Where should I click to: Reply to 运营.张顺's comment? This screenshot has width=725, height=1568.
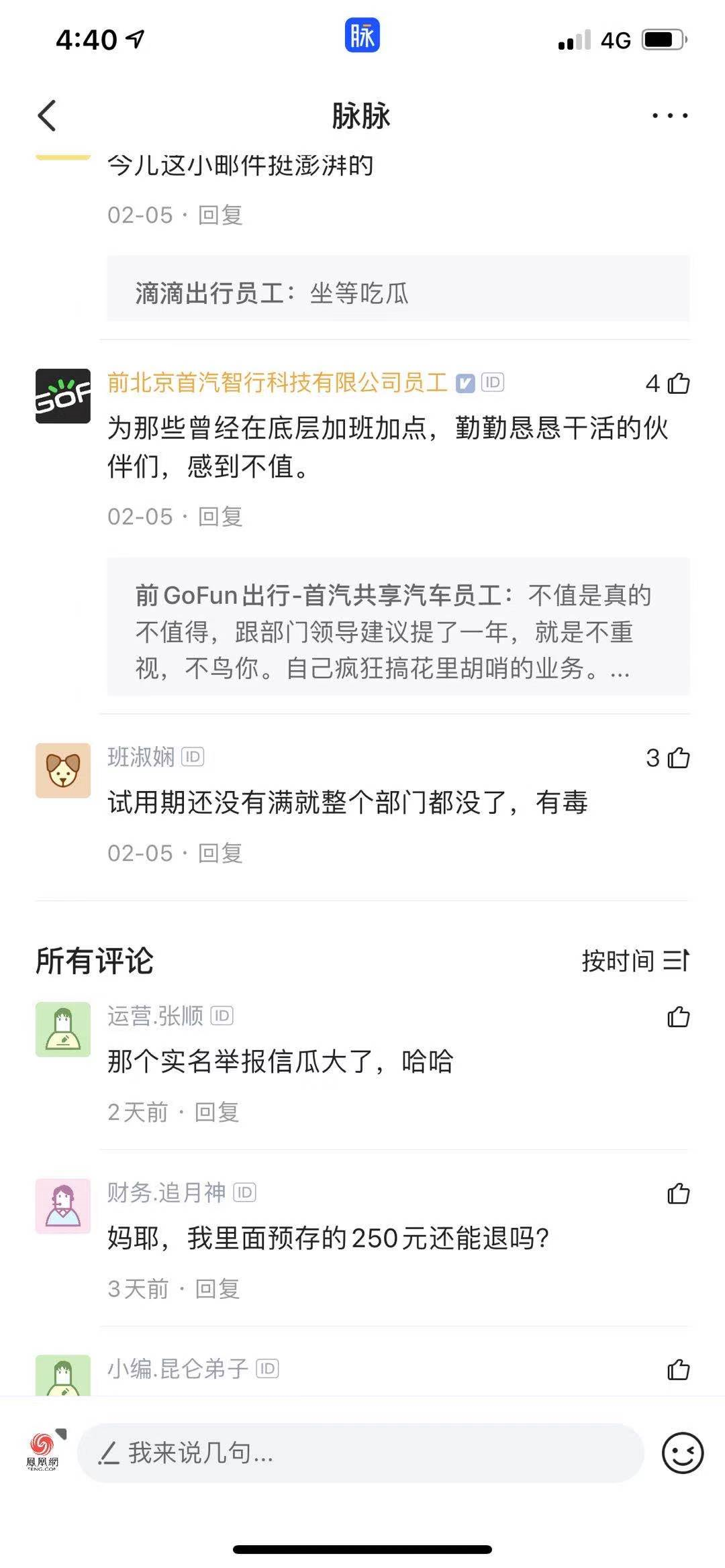[217, 1112]
